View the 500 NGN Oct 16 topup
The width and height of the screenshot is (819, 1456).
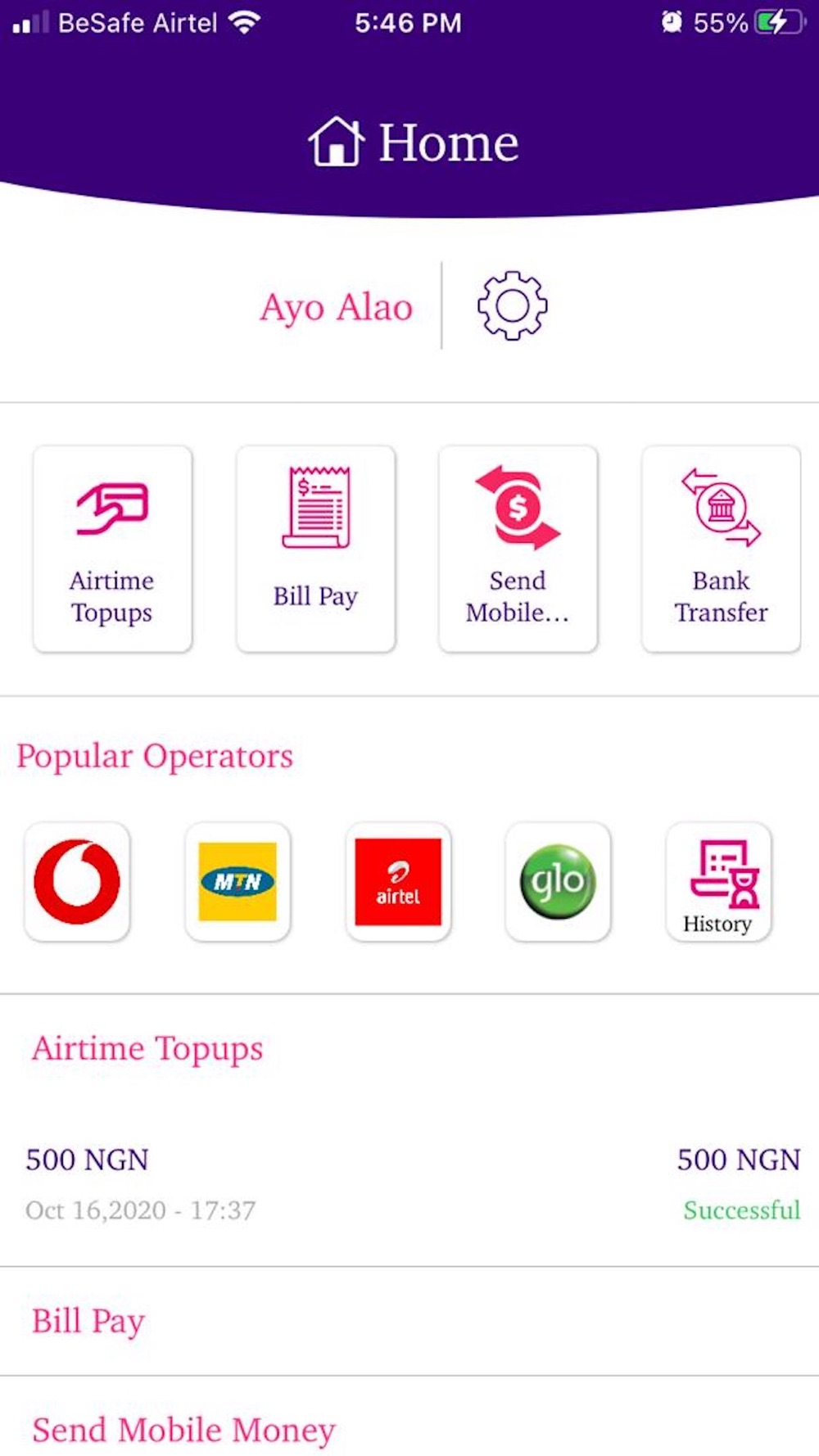click(x=409, y=1183)
